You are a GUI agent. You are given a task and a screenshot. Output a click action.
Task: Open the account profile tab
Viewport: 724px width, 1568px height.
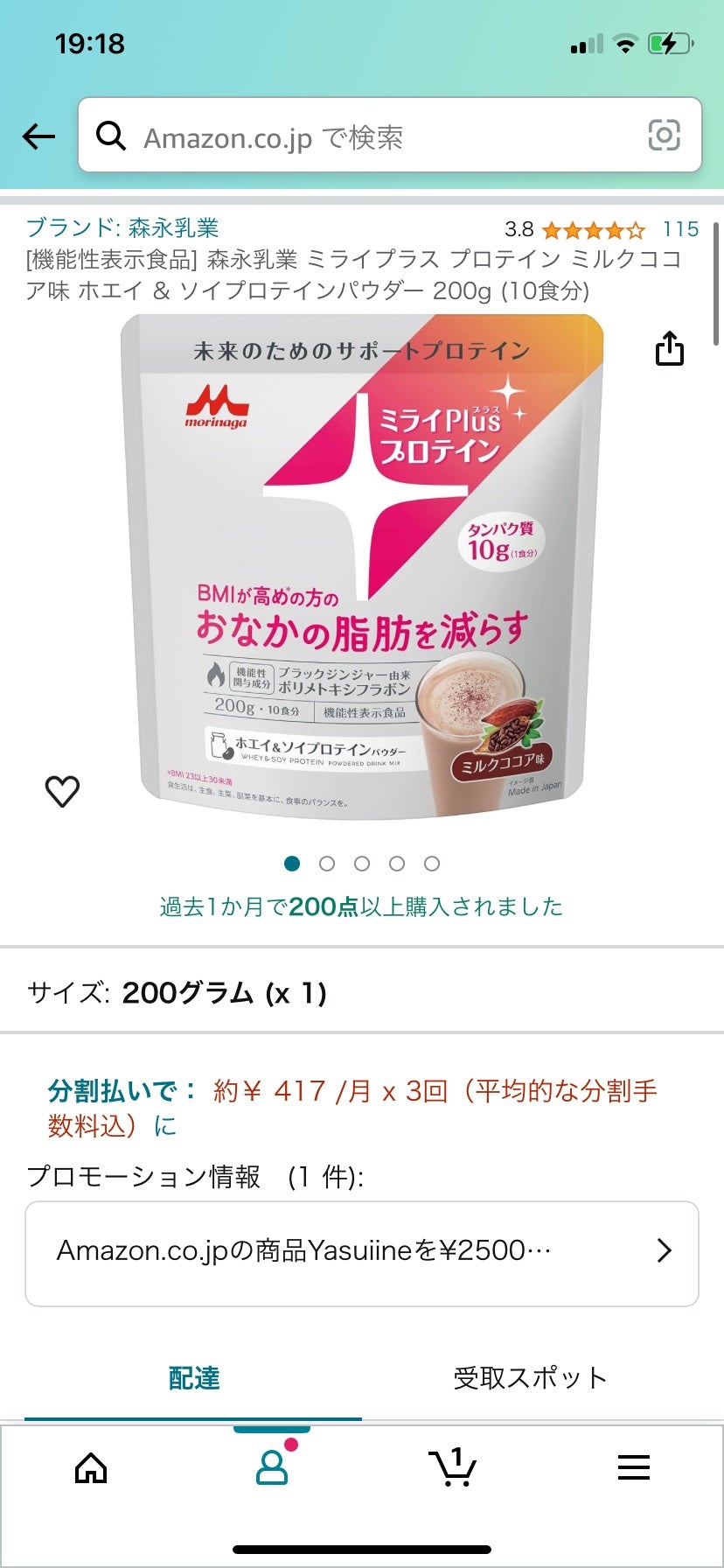[272, 1467]
